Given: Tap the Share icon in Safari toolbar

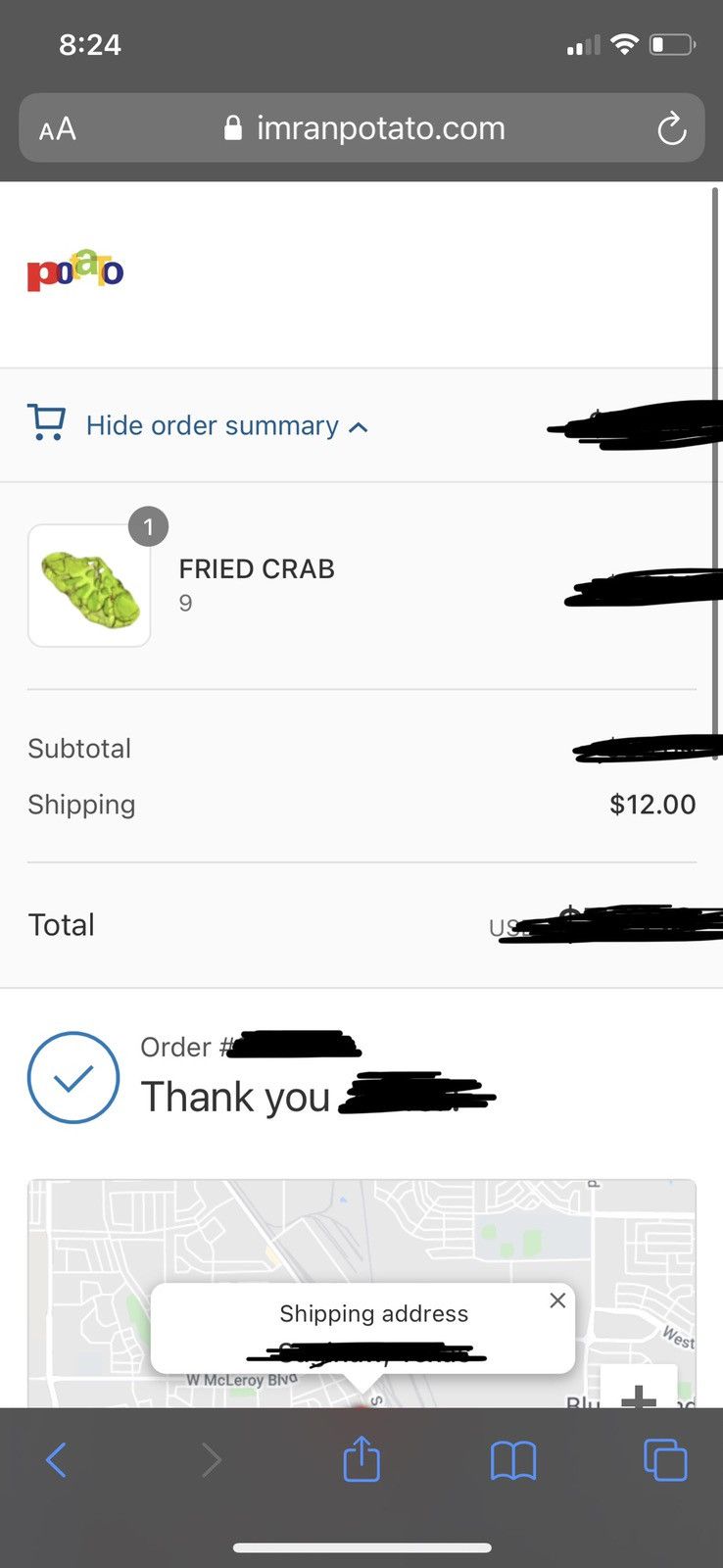Looking at the screenshot, I should coord(361,1458).
